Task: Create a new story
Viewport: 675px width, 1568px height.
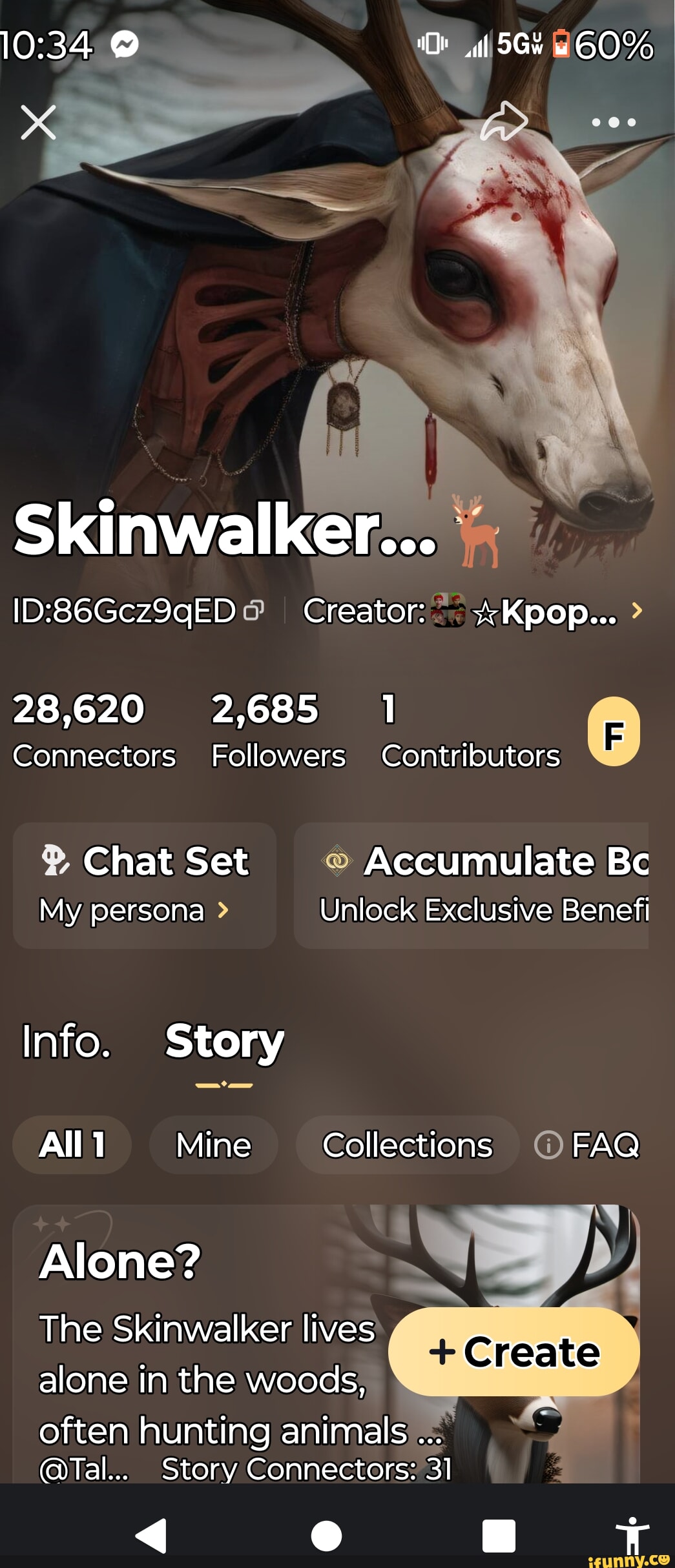Action: coord(514,1351)
